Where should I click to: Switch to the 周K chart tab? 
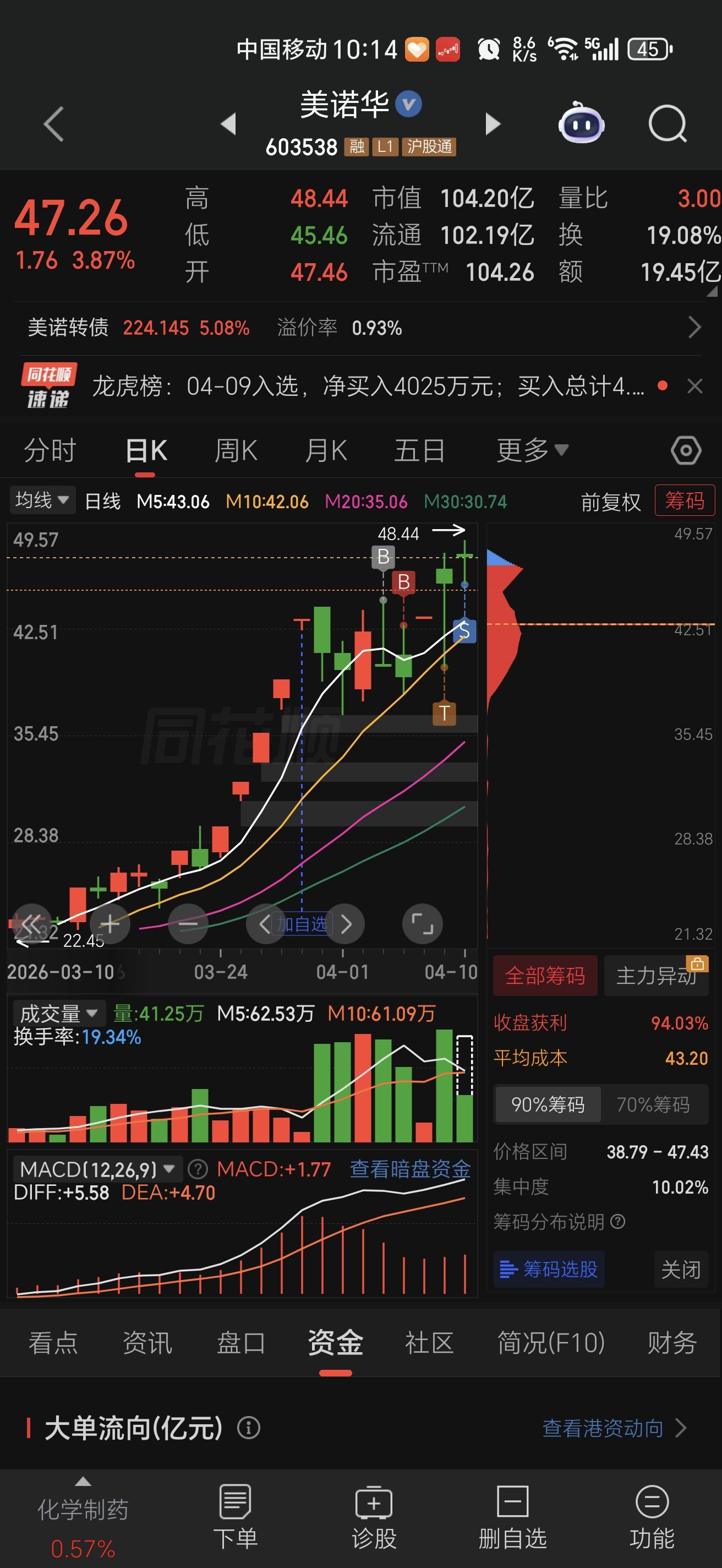coord(236,451)
